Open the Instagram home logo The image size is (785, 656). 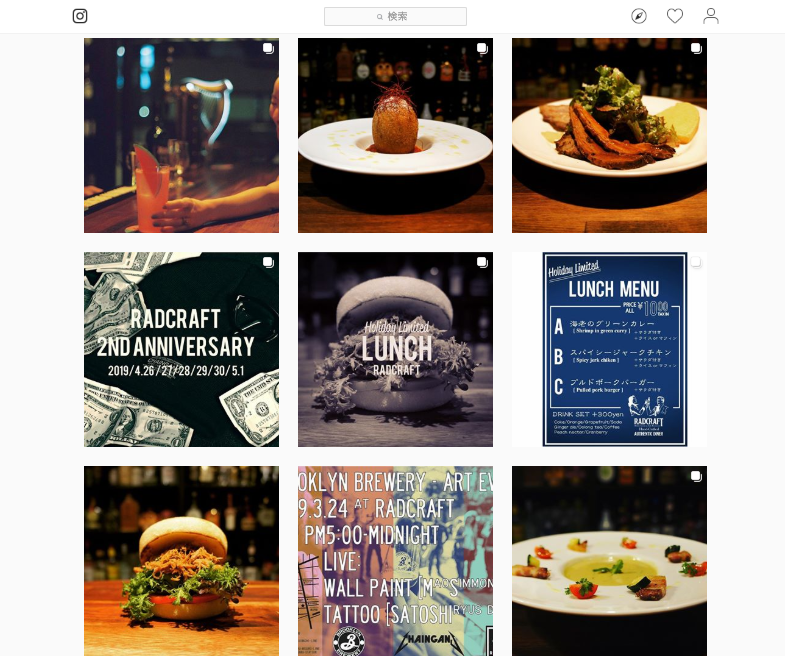pyautogui.click(x=80, y=16)
